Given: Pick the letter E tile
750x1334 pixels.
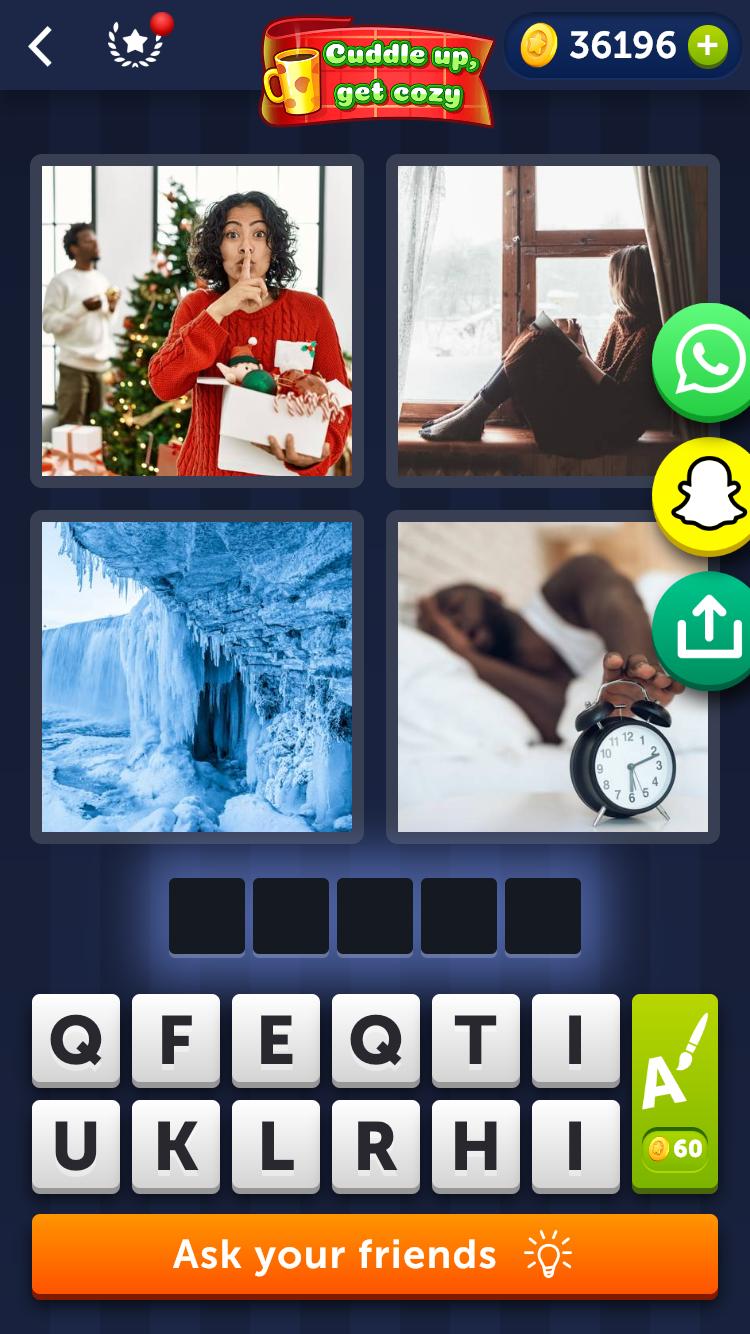Looking at the screenshot, I should tap(276, 1040).
